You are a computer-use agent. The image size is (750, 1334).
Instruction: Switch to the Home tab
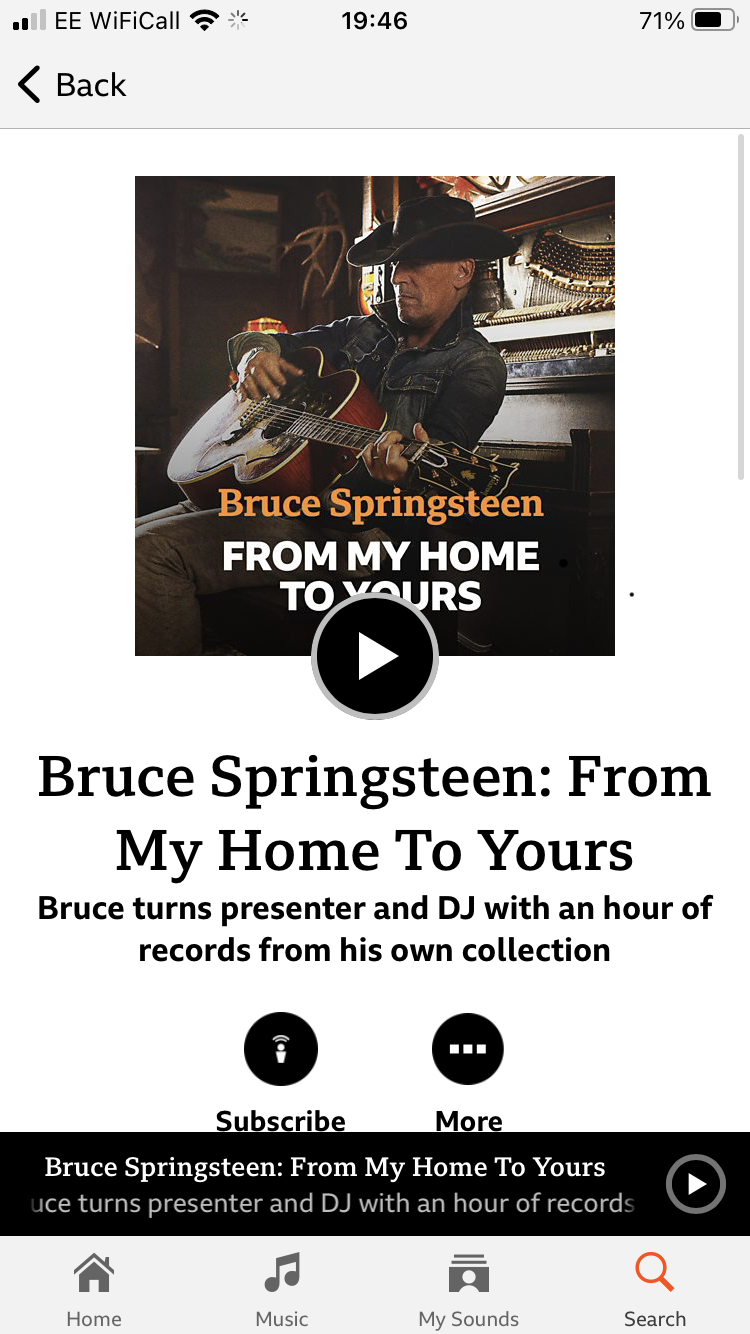pyautogui.click(x=94, y=1290)
